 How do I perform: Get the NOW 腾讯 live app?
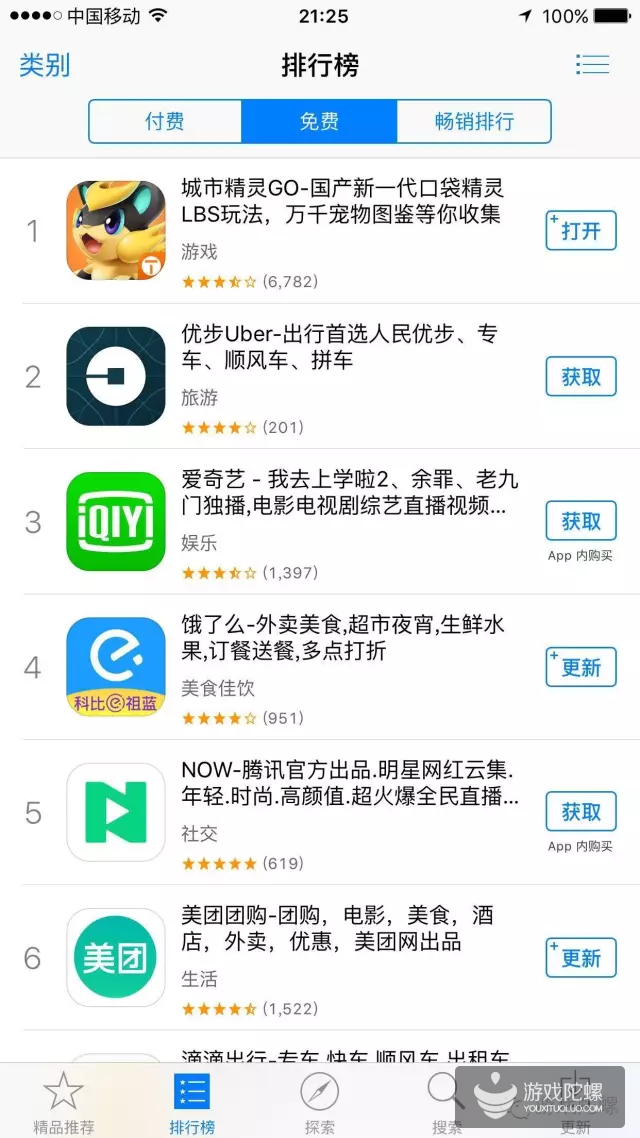581,812
